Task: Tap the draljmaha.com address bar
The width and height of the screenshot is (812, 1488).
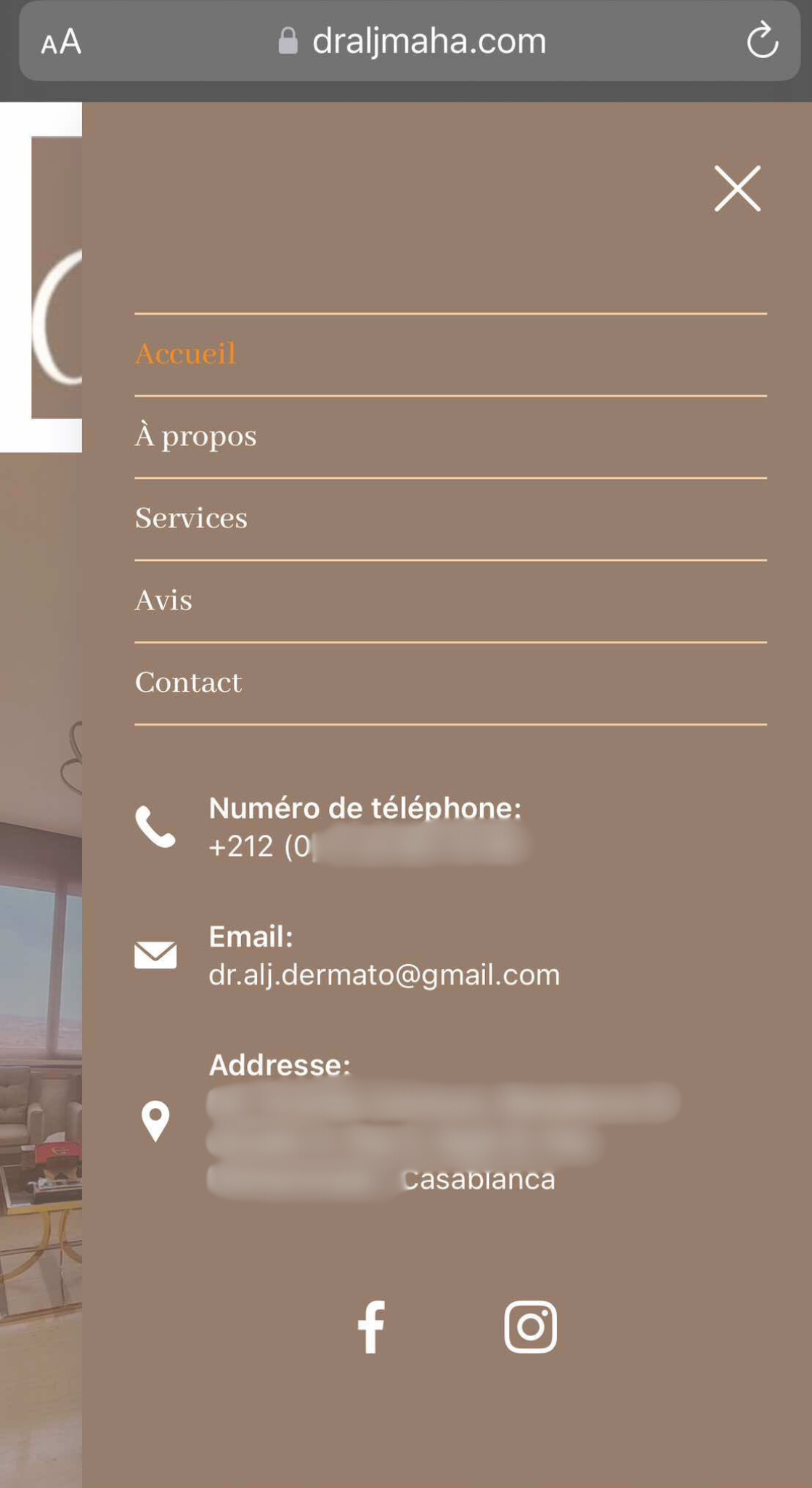Action: (412, 41)
